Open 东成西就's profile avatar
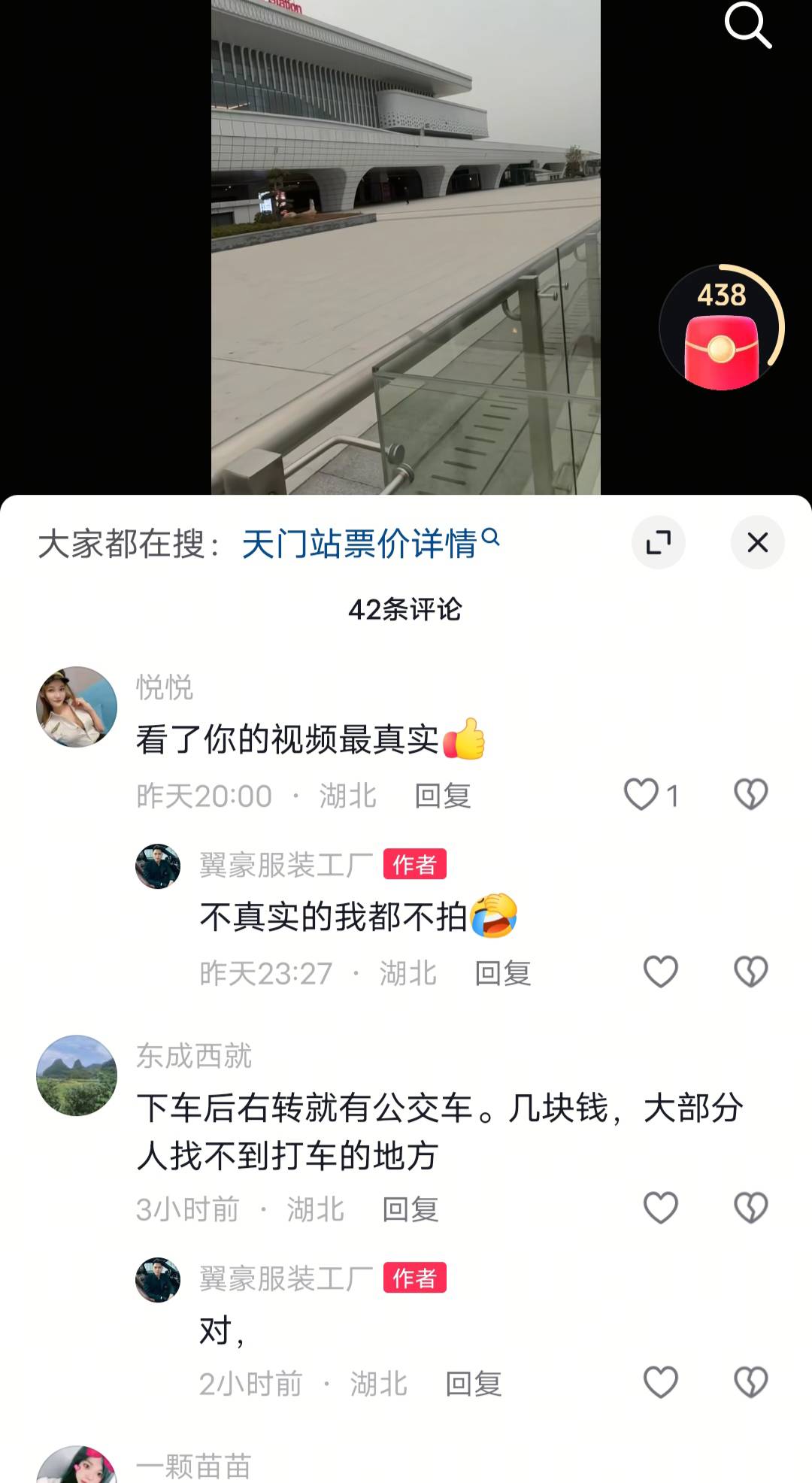The image size is (812, 1483). click(x=77, y=1075)
